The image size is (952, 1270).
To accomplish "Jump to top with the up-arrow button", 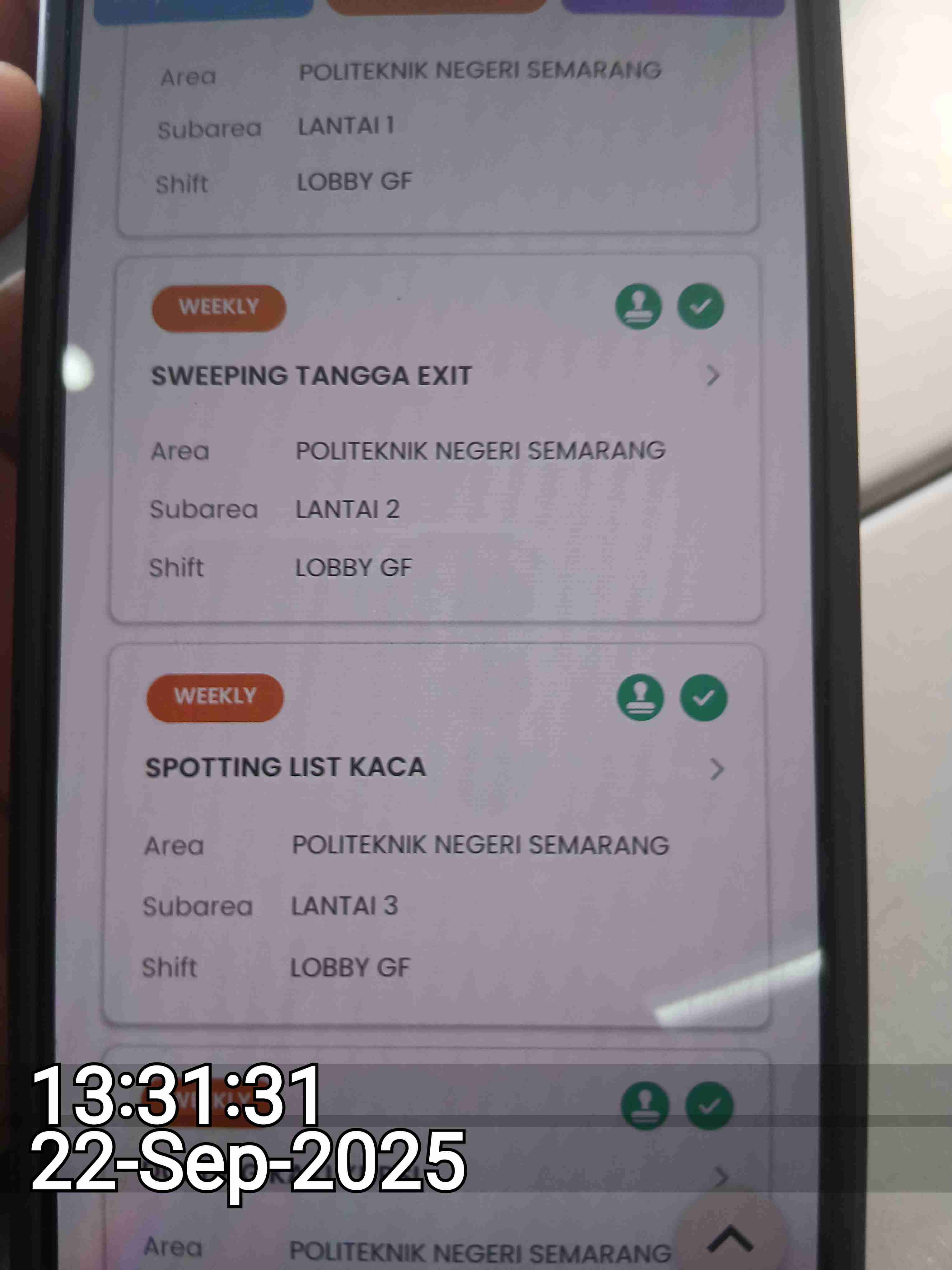I will [730, 1239].
